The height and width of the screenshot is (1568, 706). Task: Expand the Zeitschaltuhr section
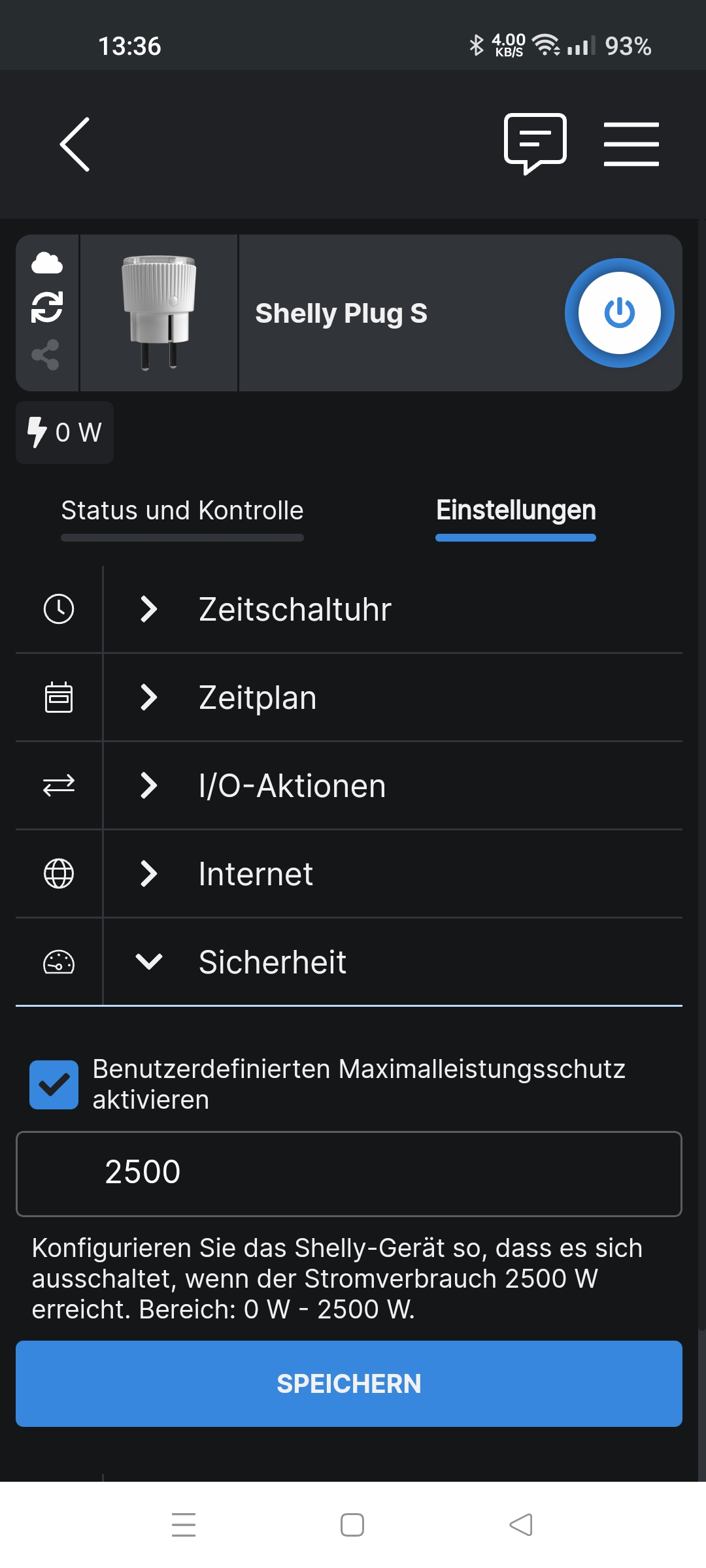click(x=349, y=609)
